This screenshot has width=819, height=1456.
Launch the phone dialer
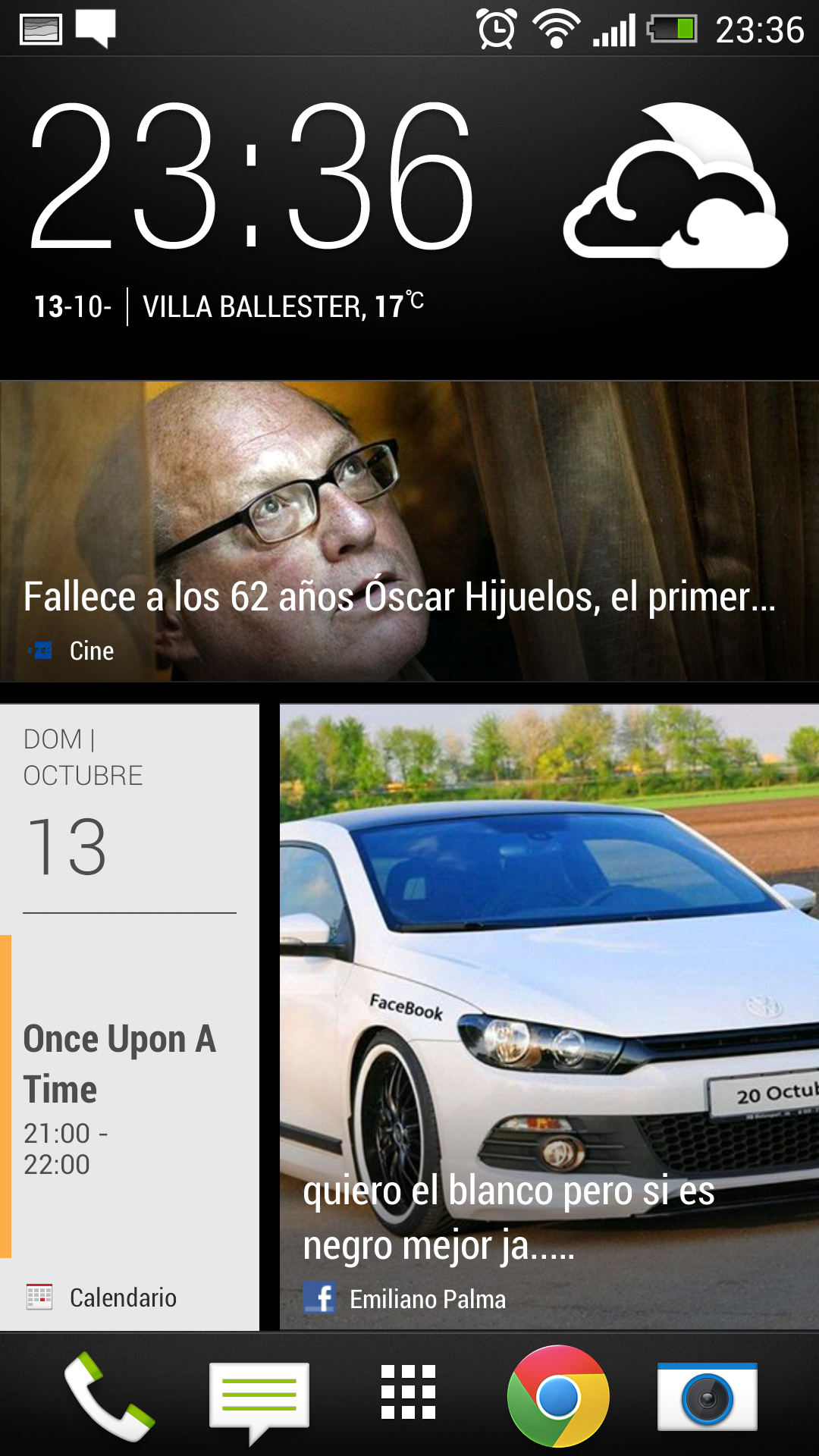(109, 1396)
